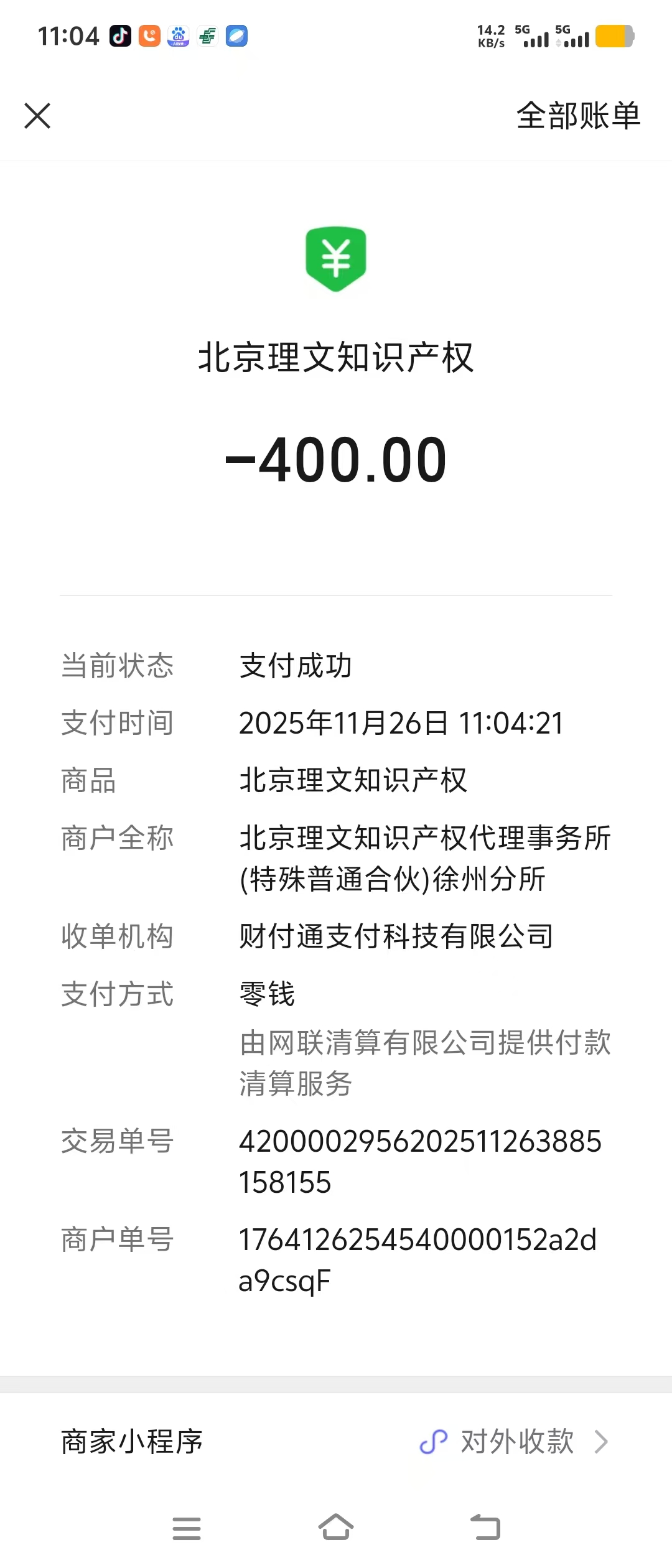Go back using the system back button

485,1528
